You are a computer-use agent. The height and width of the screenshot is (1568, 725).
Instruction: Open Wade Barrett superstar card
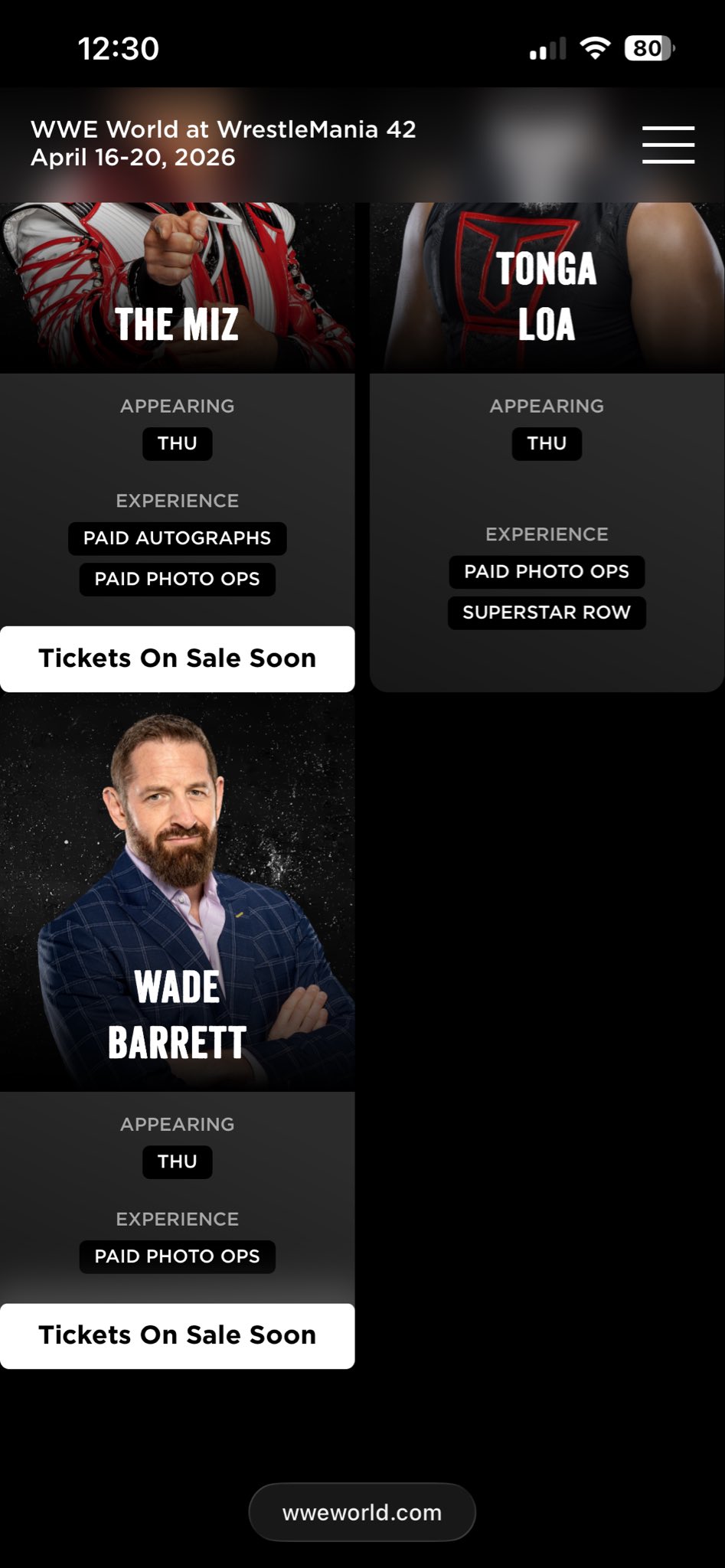coord(177,892)
